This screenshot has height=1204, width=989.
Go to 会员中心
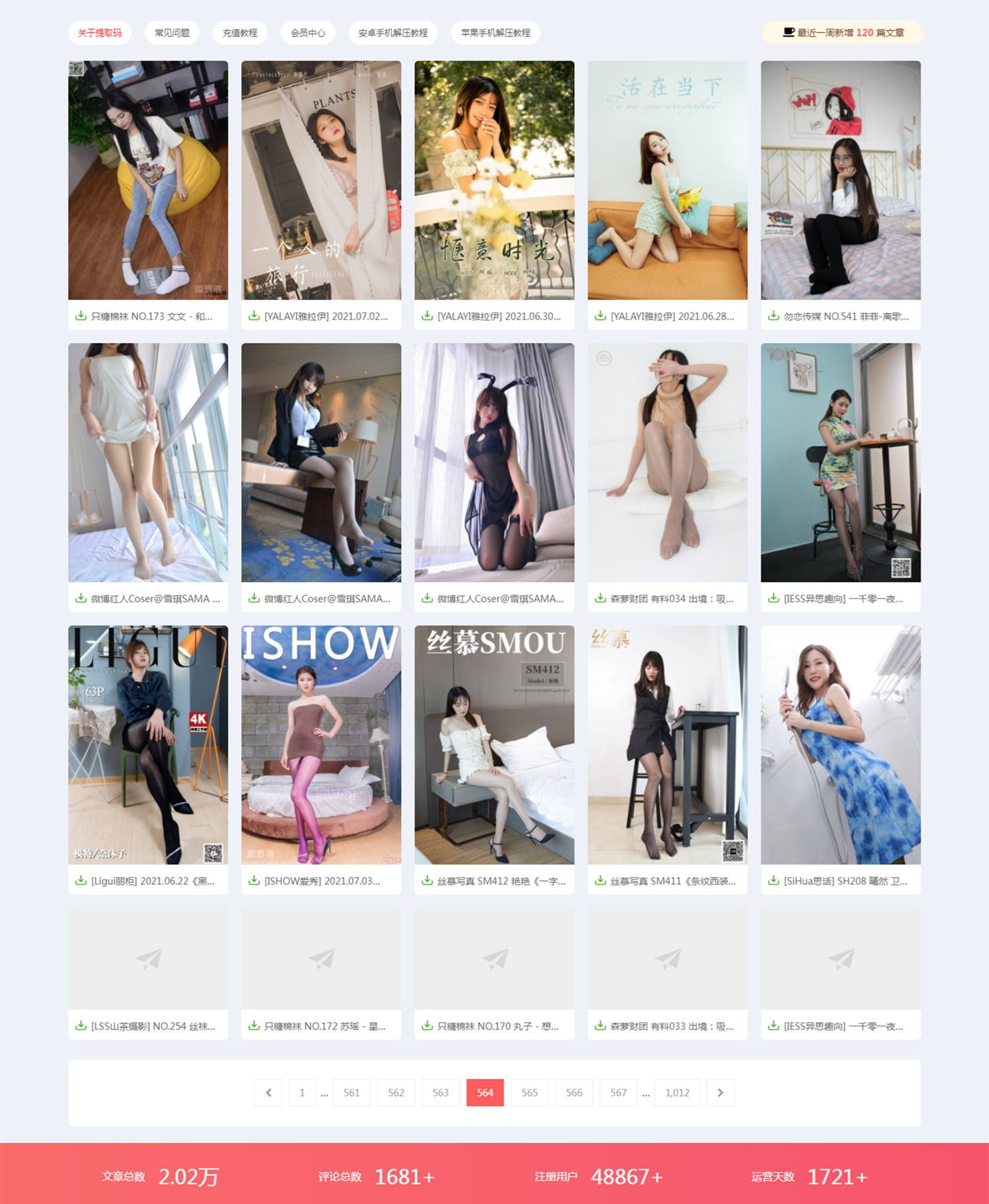click(308, 33)
